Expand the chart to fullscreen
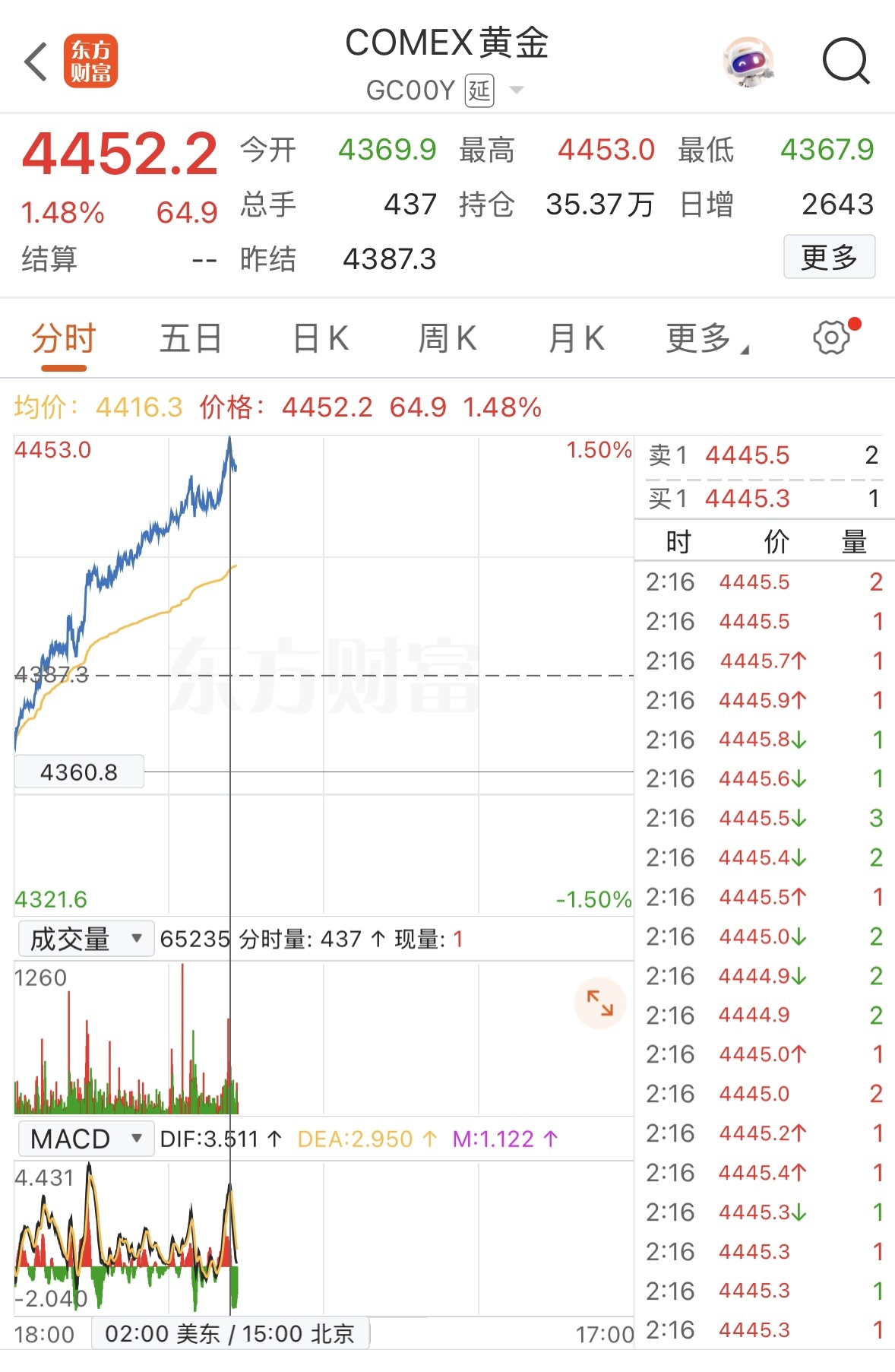 click(599, 1003)
